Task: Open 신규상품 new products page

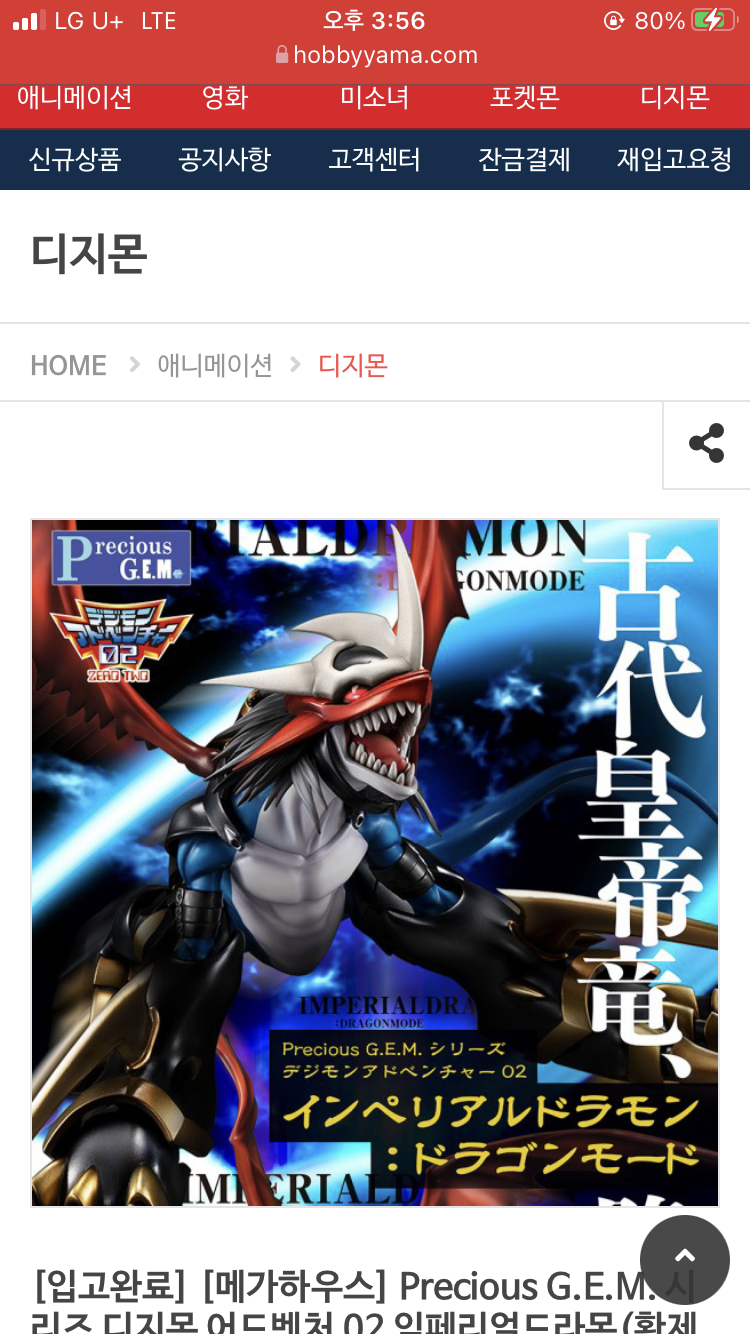Action: 75,159
